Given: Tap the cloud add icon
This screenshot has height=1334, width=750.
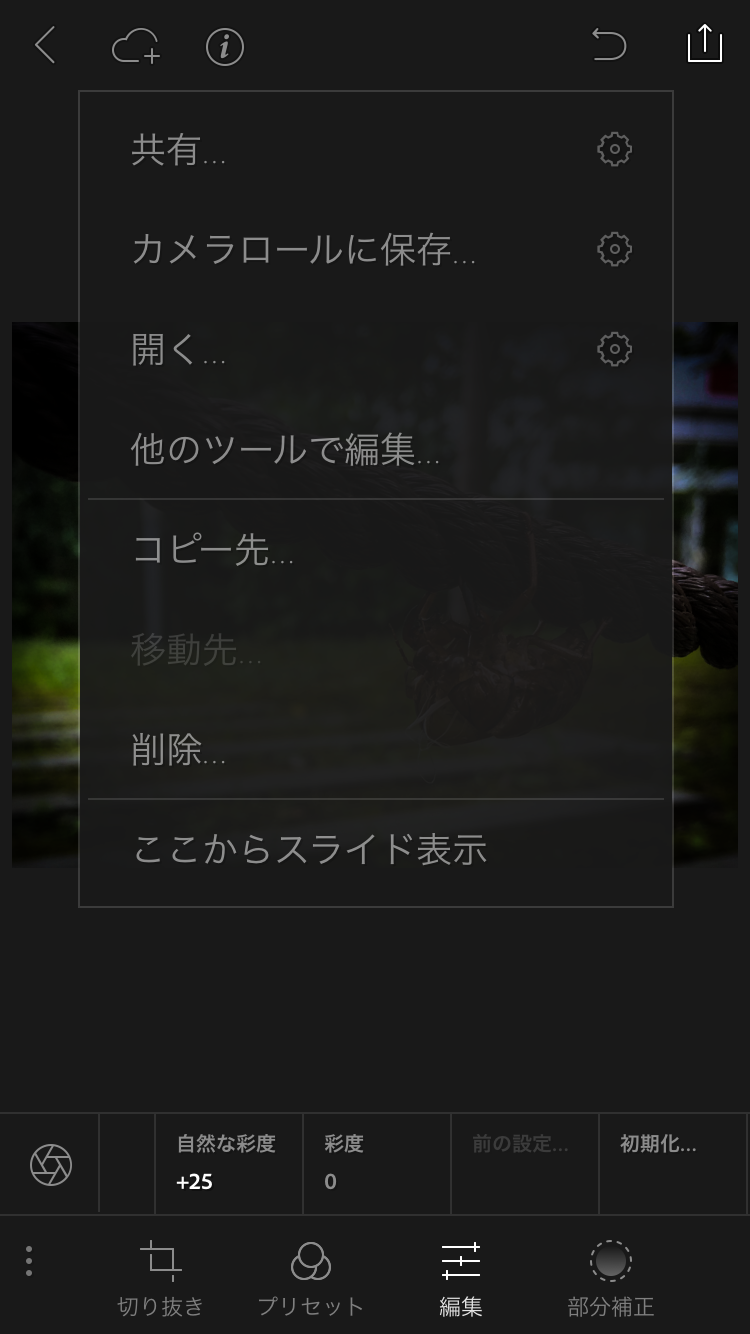Looking at the screenshot, I should coord(136,46).
